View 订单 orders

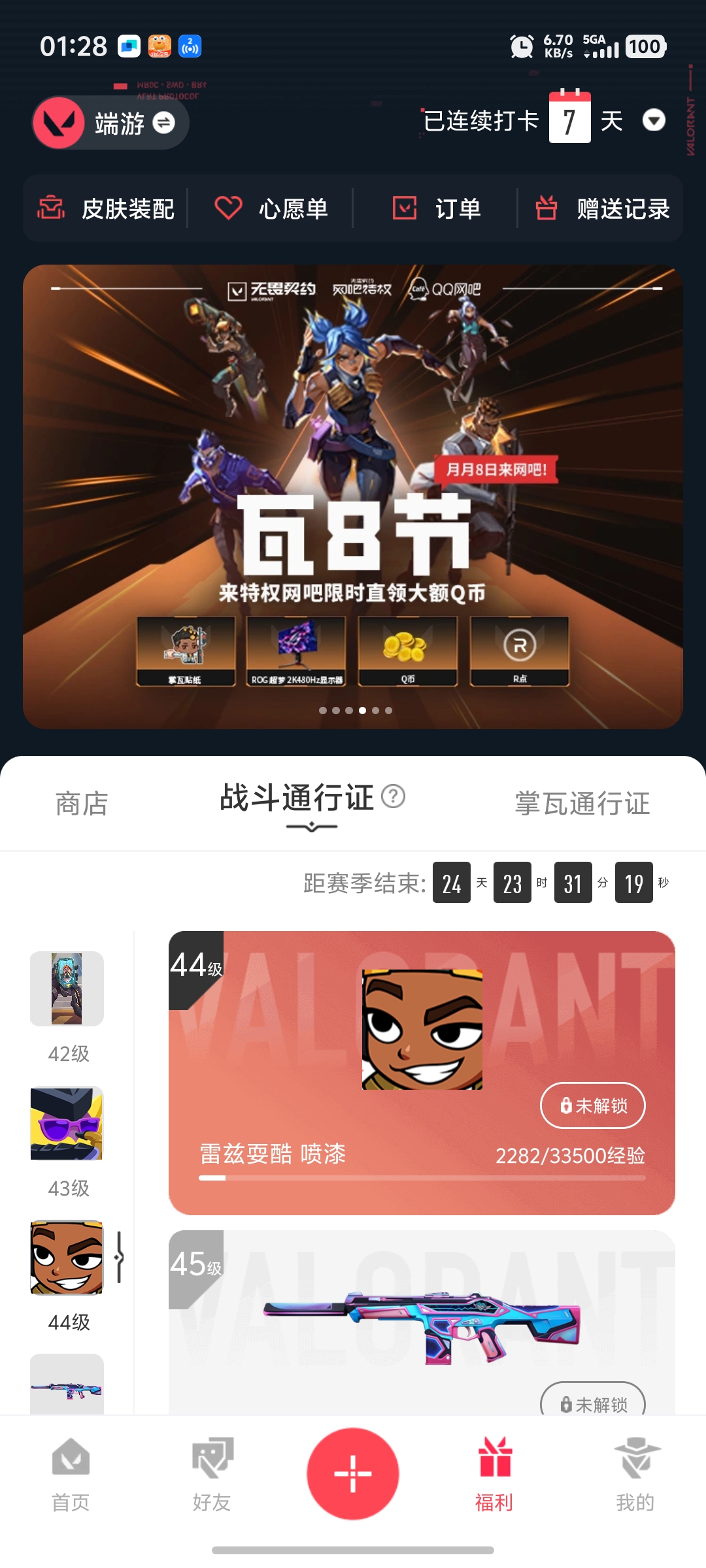point(436,209)
